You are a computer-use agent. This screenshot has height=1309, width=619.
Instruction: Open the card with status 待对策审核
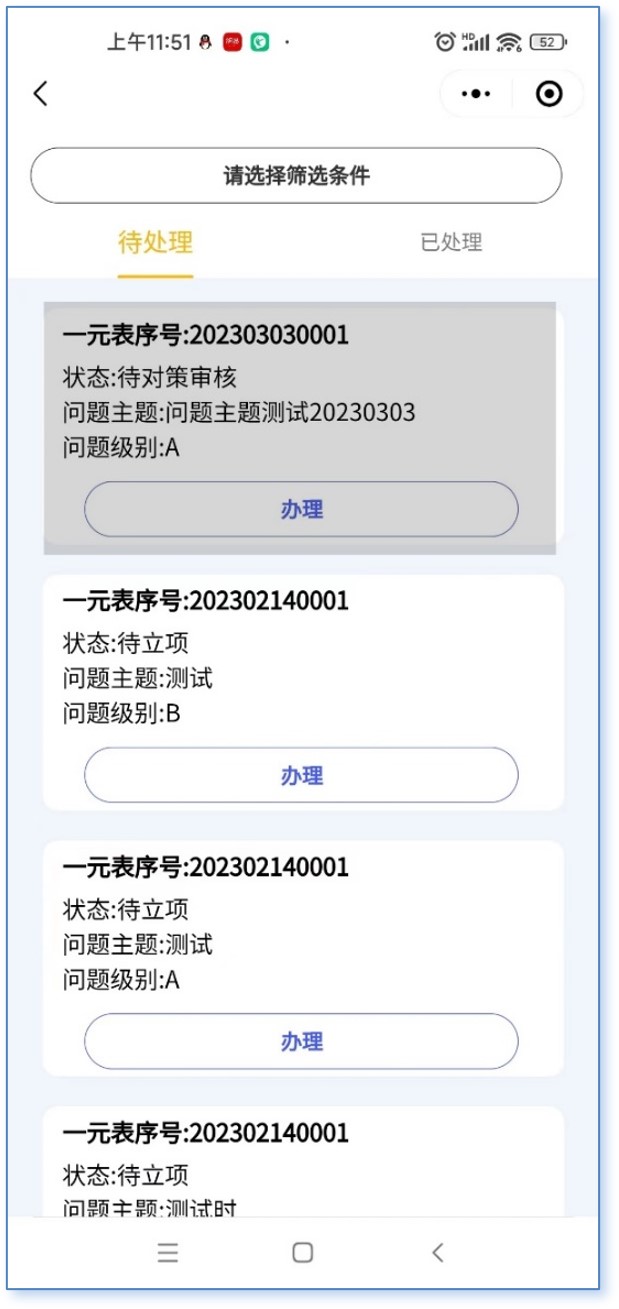(300, 390)
